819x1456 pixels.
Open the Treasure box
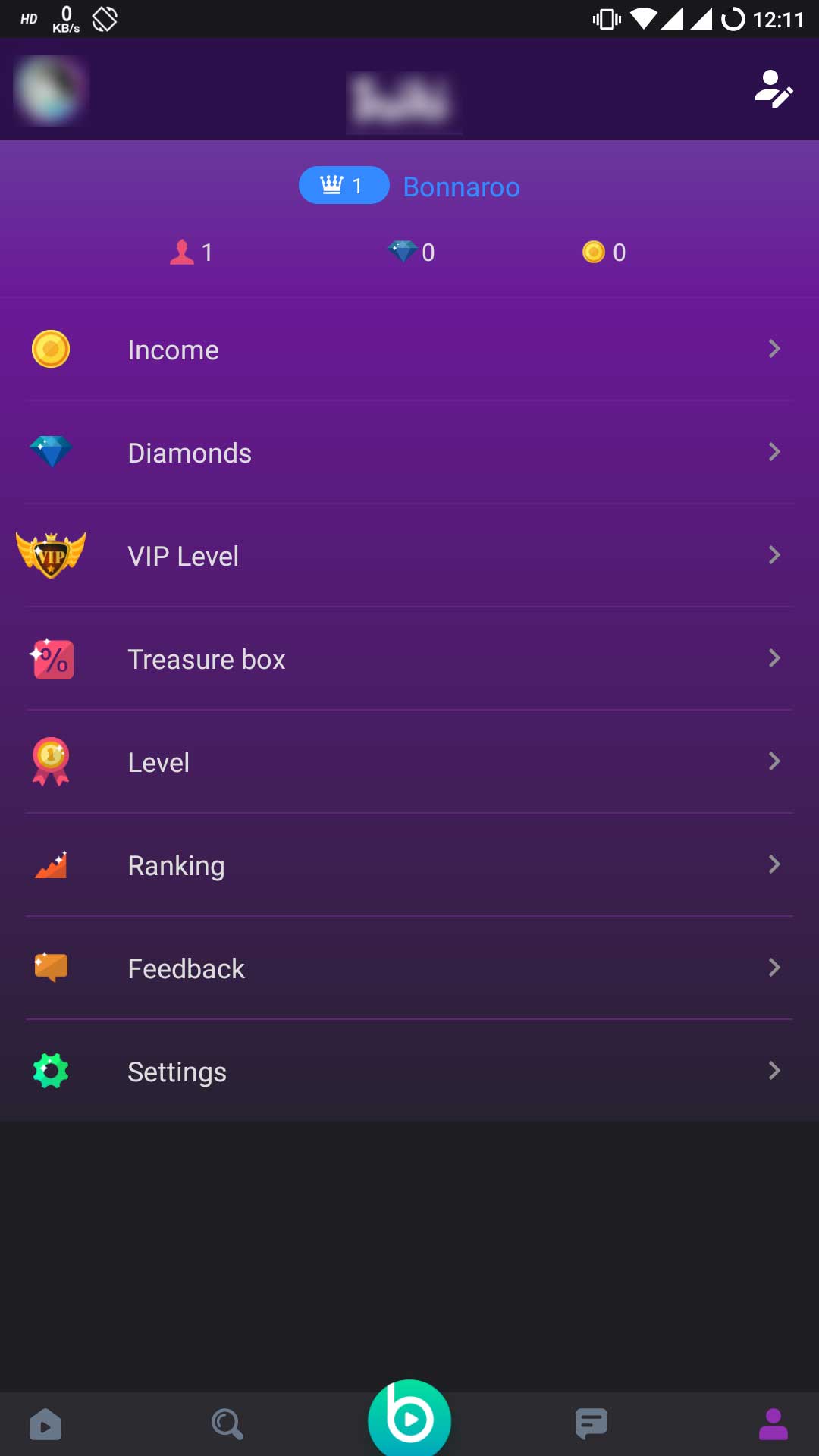[409, 659]
